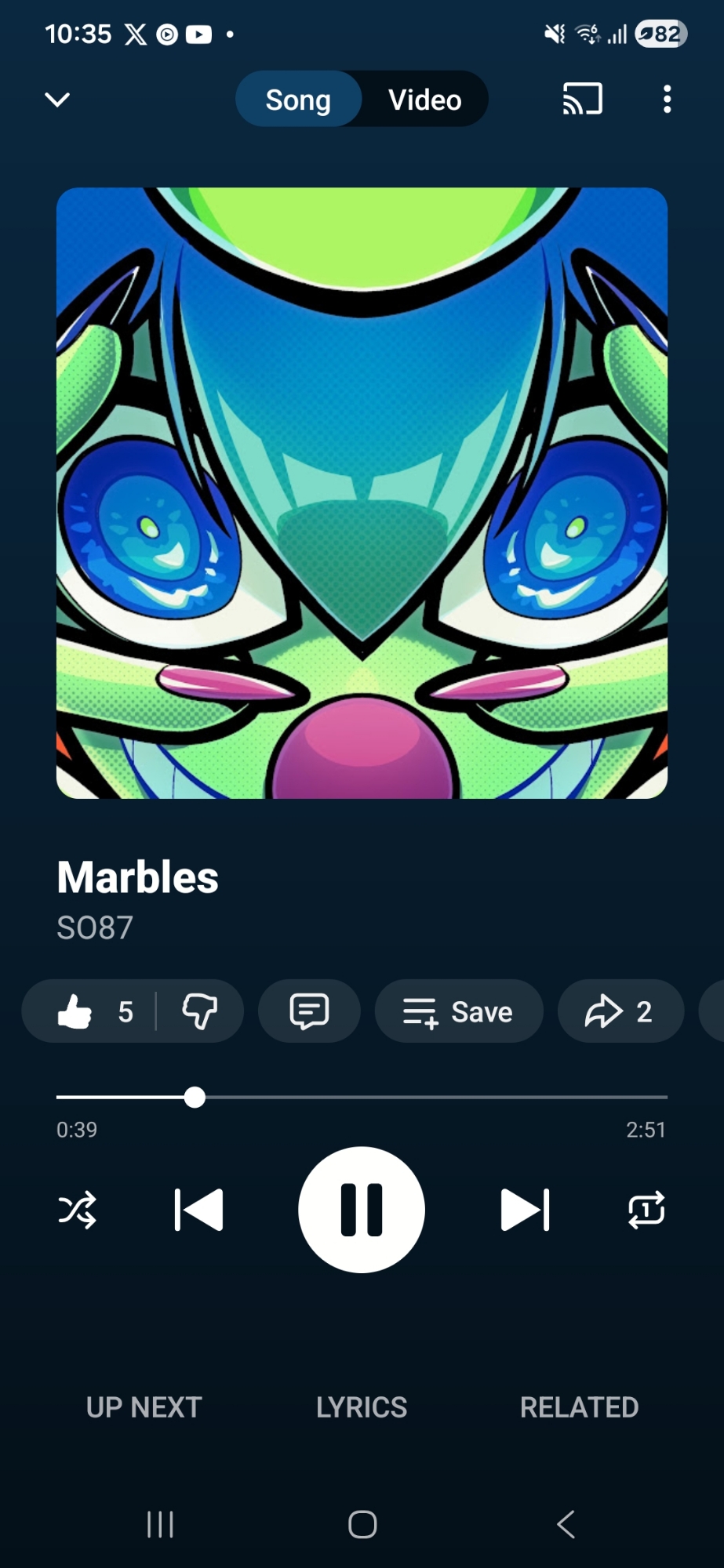Image resolution: width=724 pixels, height=1568 pixels.
Task: Show the Lyrics tab
Action: (362, 1407)
